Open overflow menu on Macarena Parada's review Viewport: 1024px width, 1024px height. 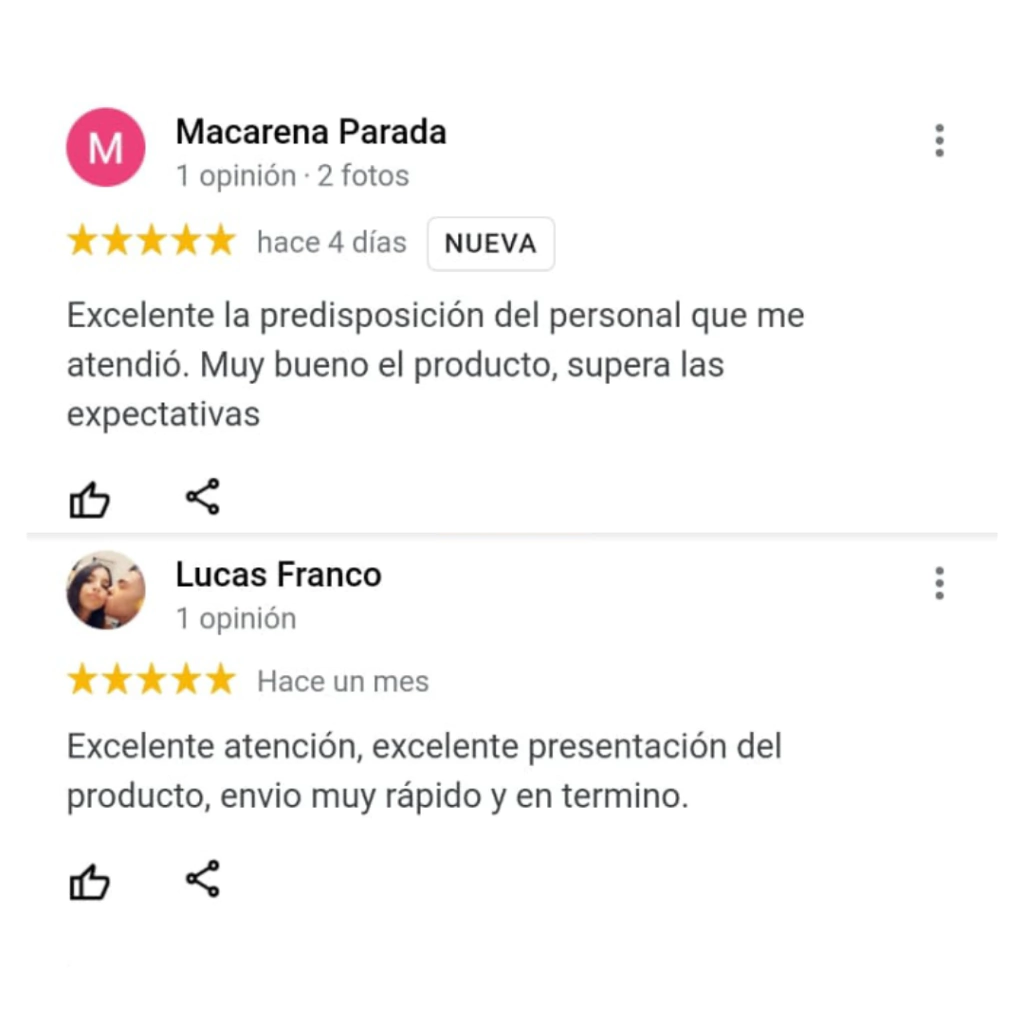[x=939, y=141]
